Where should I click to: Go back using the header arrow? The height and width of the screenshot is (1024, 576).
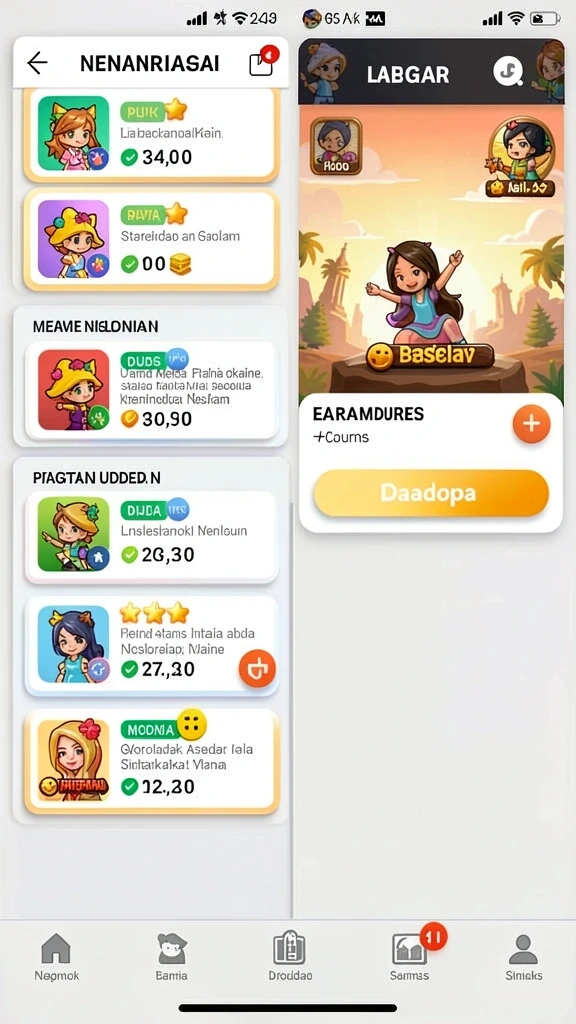click(x=37, y=63)
